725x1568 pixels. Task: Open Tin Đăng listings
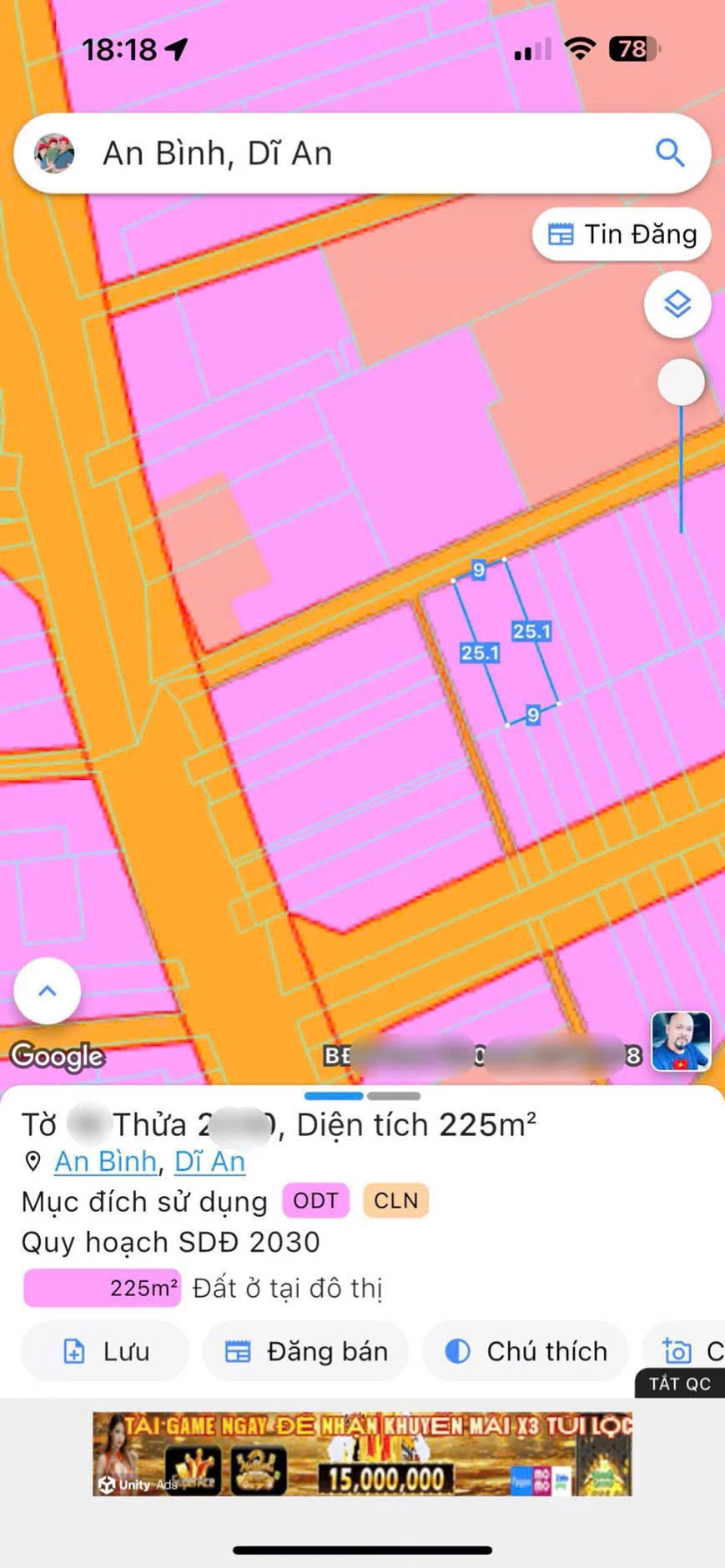pyautogui.click(x=622, y=234)
